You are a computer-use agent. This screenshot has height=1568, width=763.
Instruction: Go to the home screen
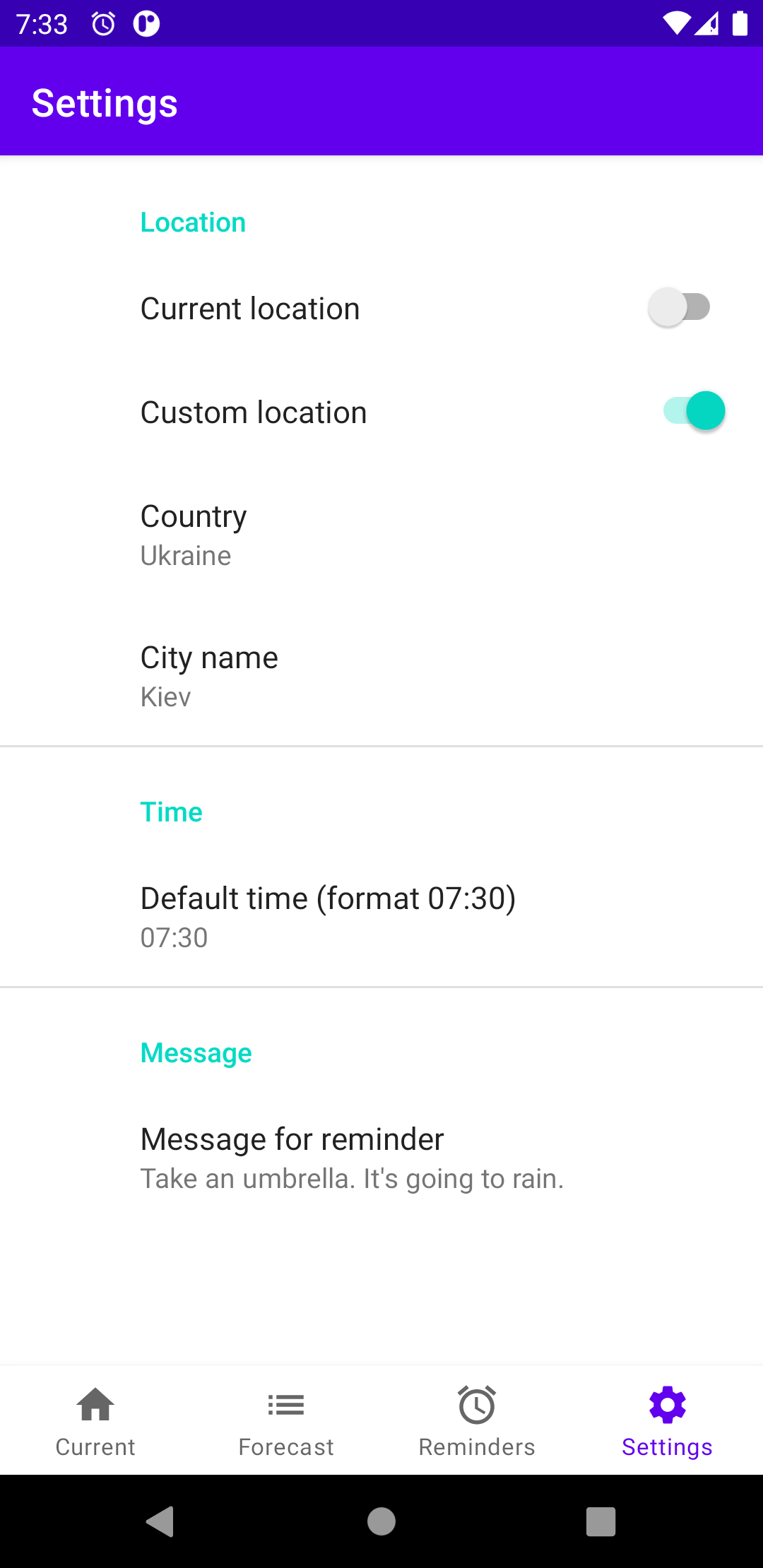[381, 1521]
